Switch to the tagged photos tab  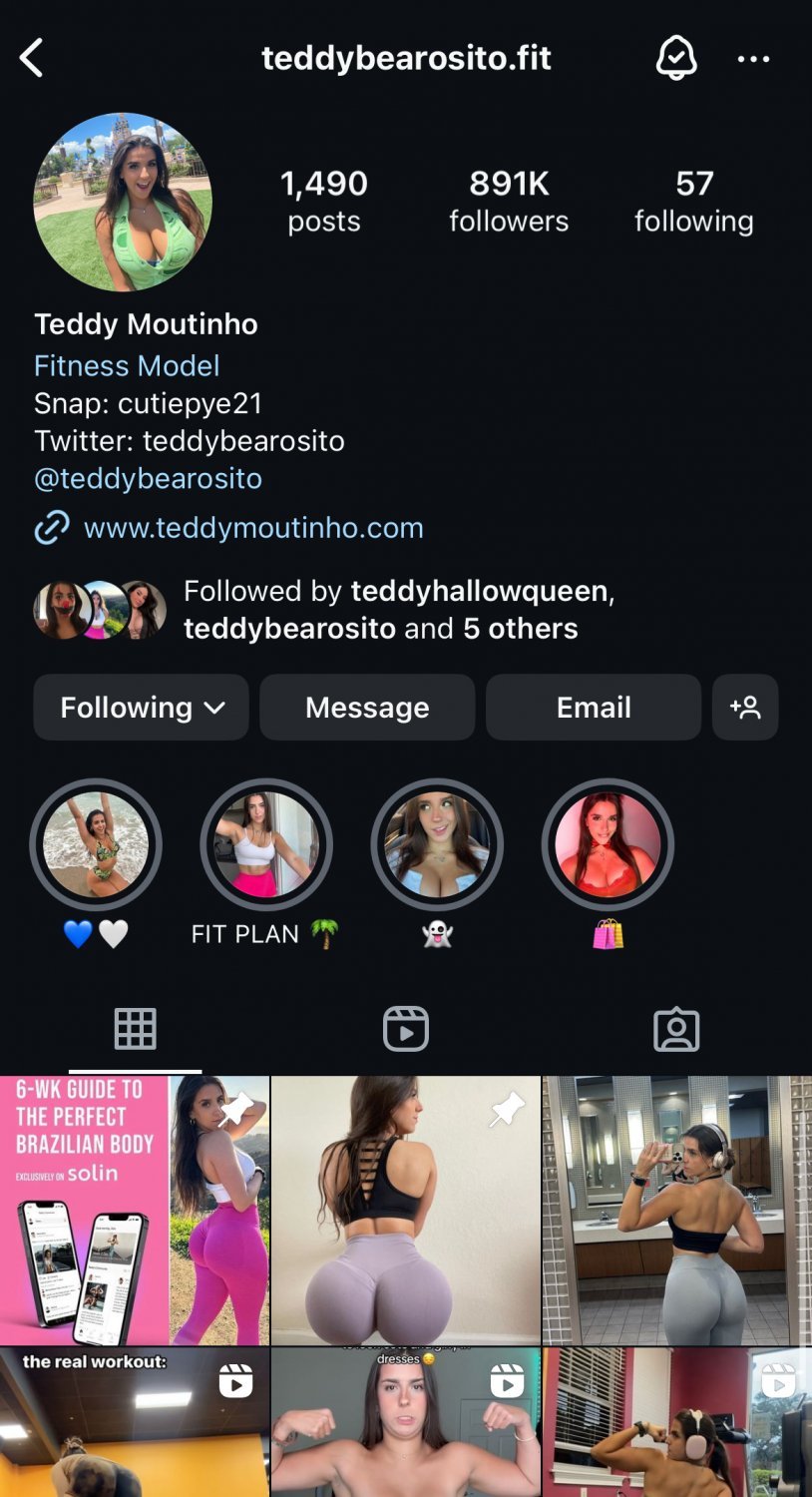[x=676, y=1029]
